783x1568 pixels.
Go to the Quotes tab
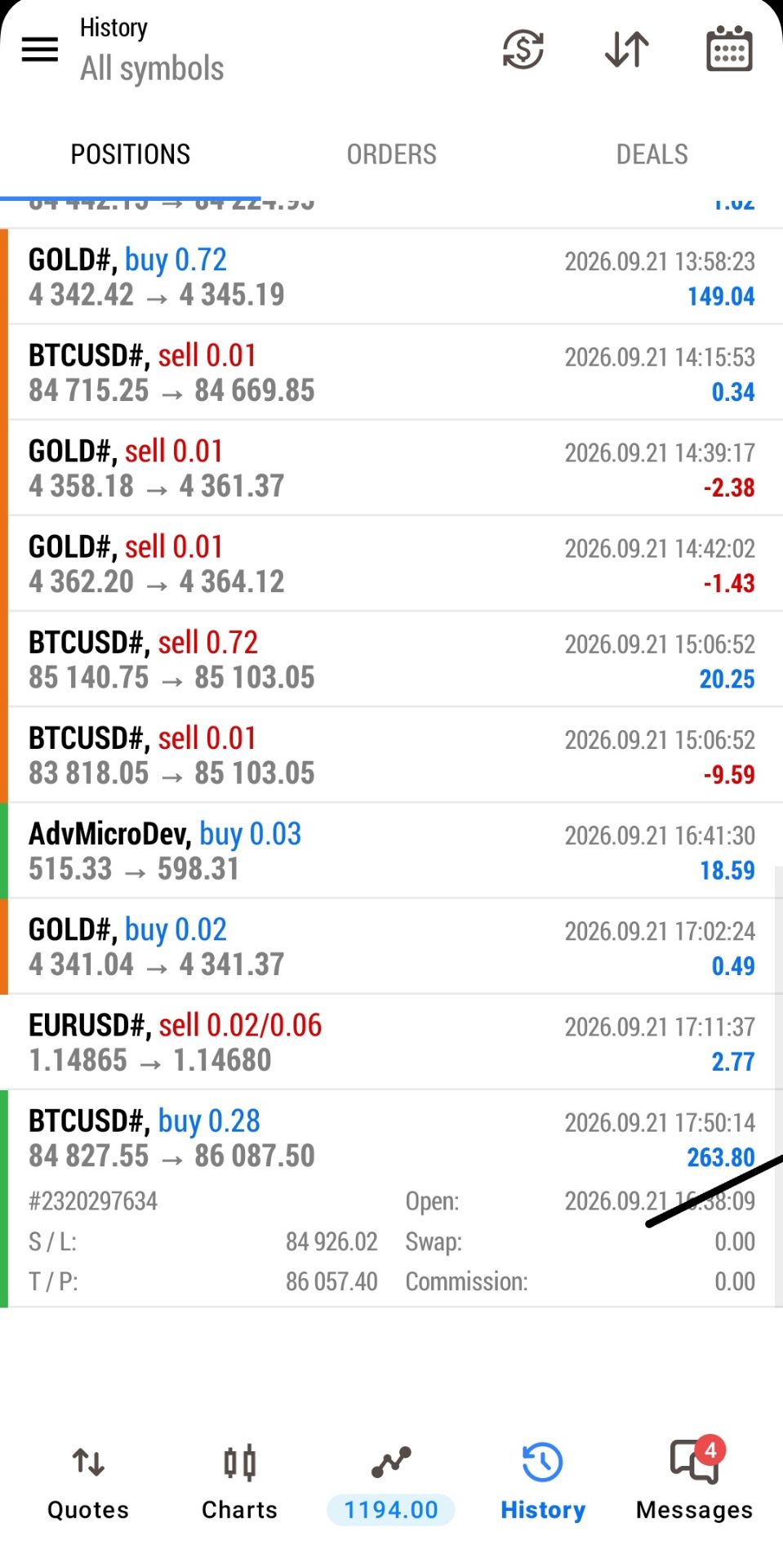(x=88, y=1483)
